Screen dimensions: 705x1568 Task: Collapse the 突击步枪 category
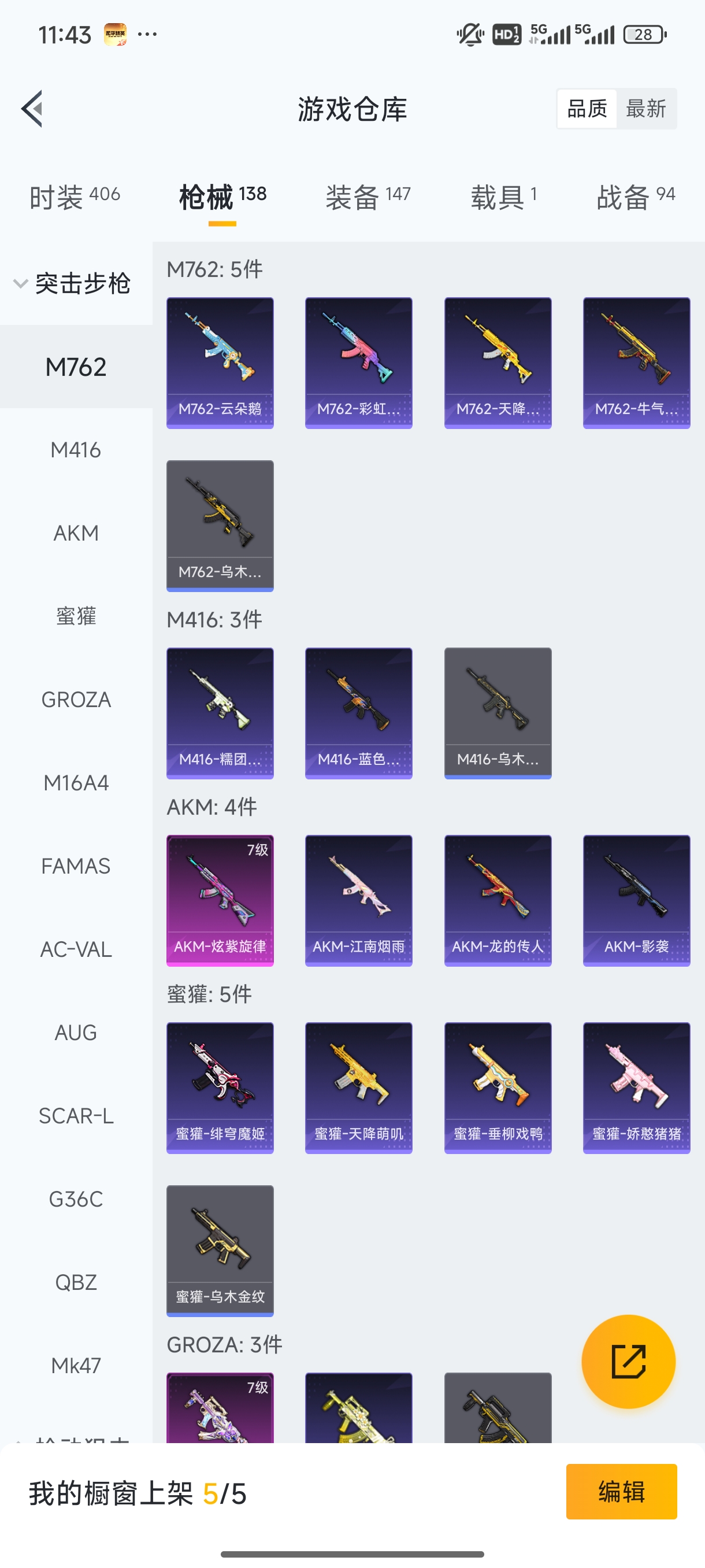tap(73, 284)
